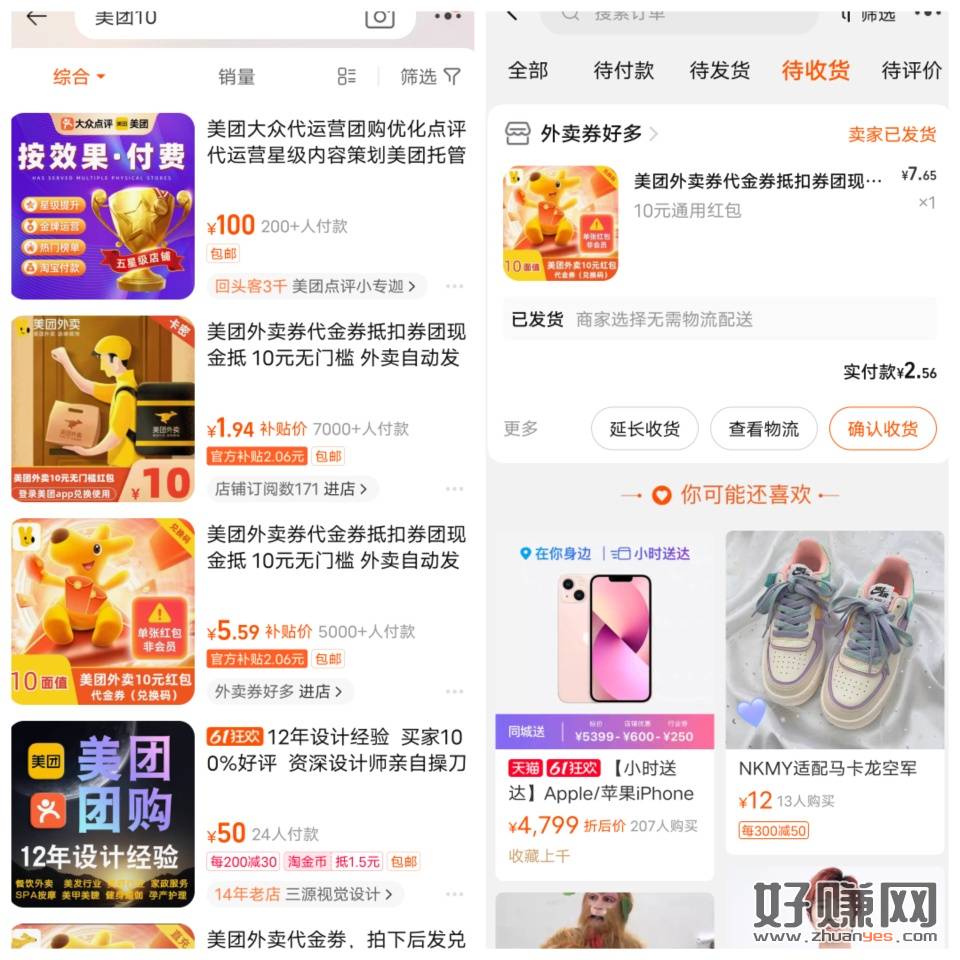Open the ¥5.59 美团外卖券 listing
The width and height of the screenshot is (960, 960).
pyautogui.click(x=336, y=548)
